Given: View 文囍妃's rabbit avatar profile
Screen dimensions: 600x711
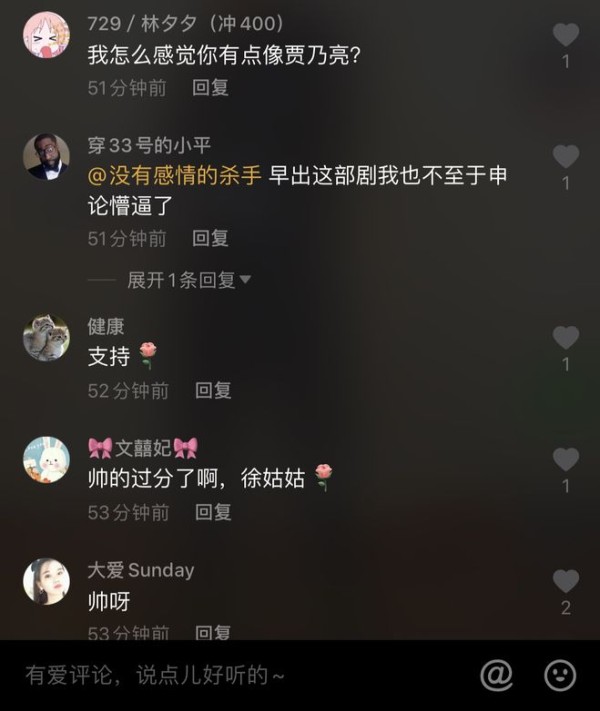Looking at the screenshot, I should (46, 460).
